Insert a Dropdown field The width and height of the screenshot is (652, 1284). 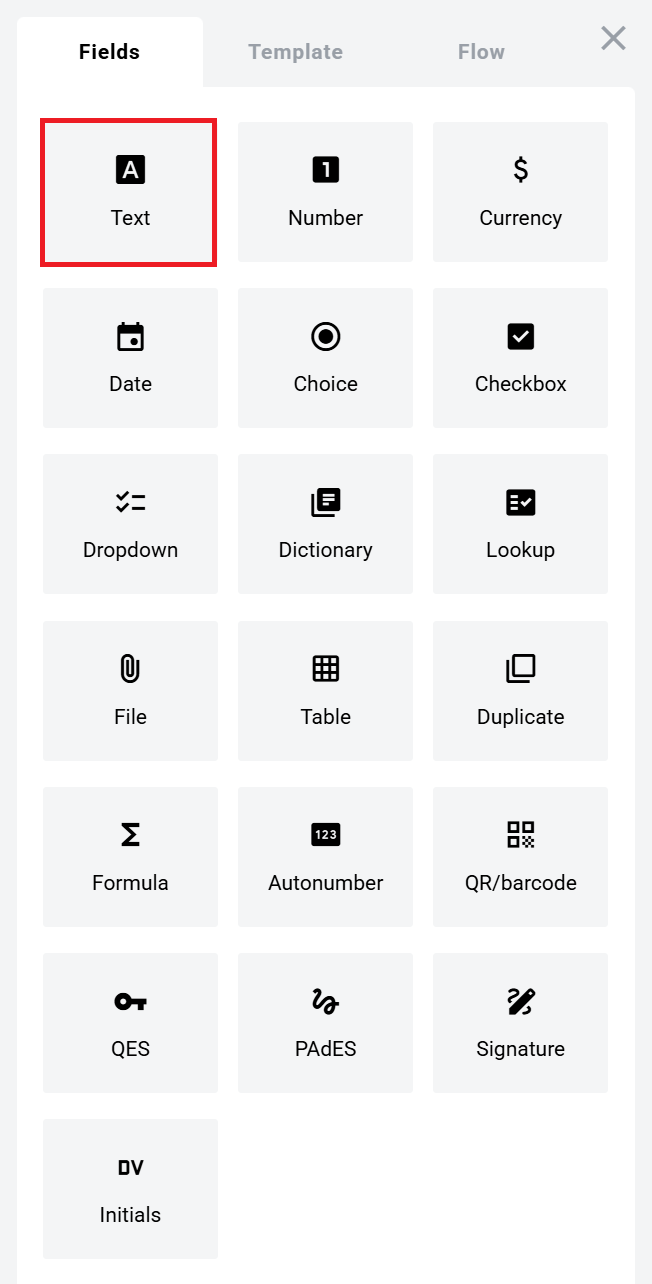pyautogui.click(x=130, y=524)
